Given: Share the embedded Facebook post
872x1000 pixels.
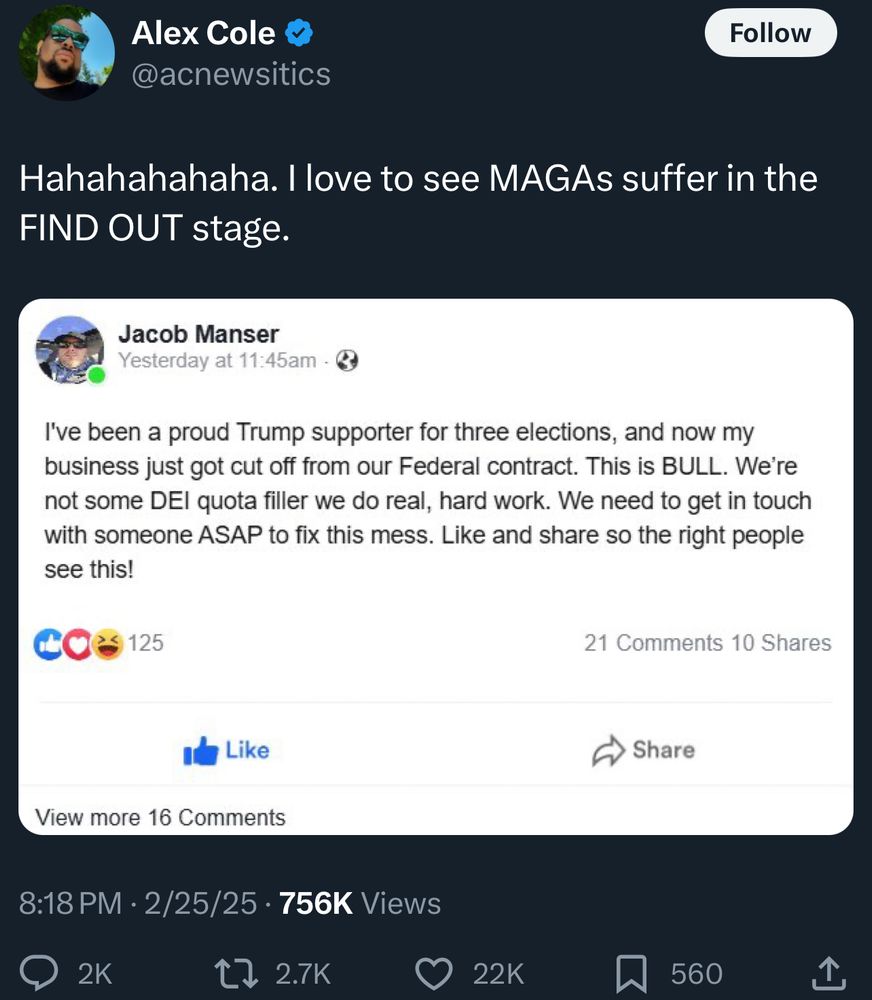Looking at the screenshot, I should pyautogui.click(x=644, y=750).
